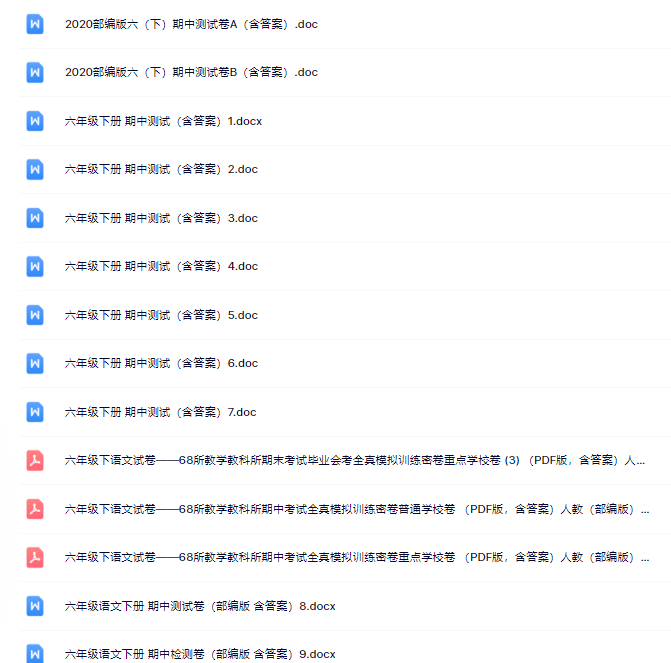This screenshot has height=663, width=671.
Task: Open 六年级下册 期中测试 7.doc
Action: 161,412
